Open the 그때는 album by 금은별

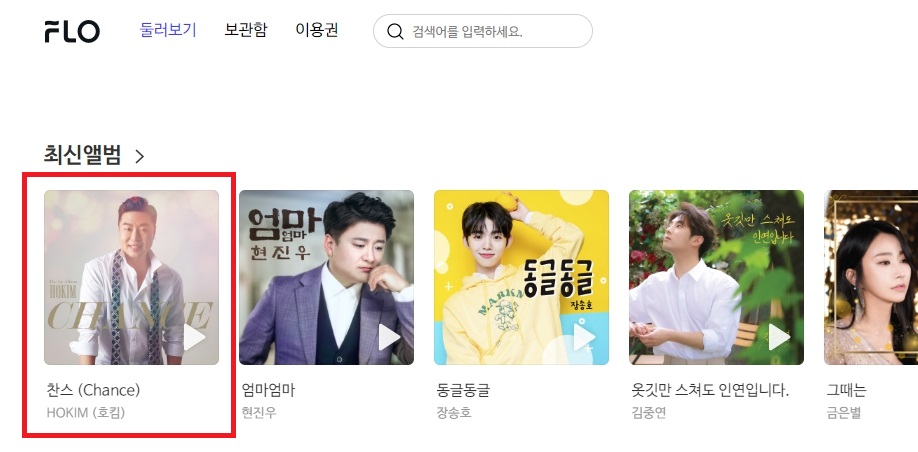(870, 277)
